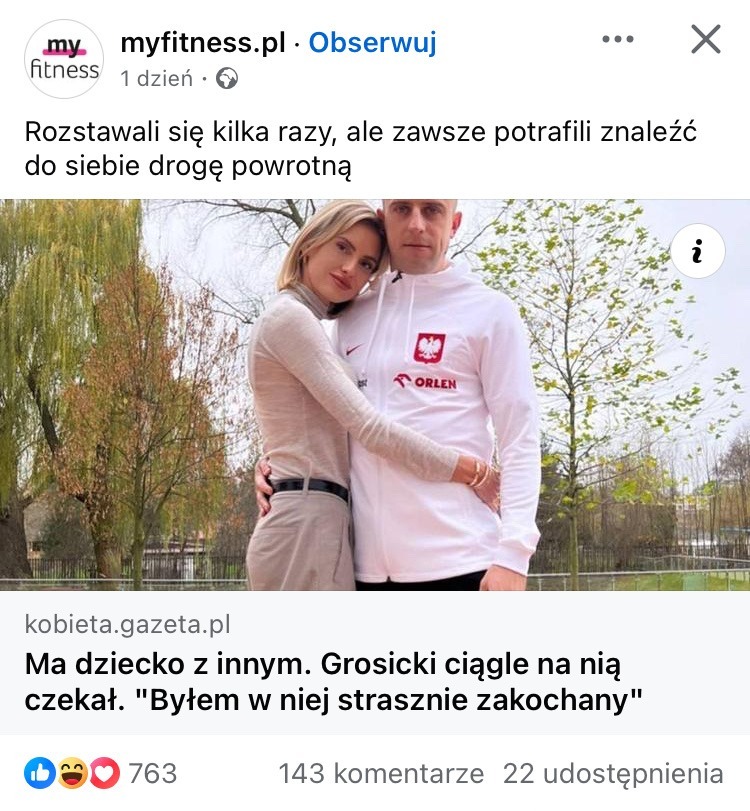This screenshot has height=811, width=750.
Task: Open the three-dot post options menu
Action: point(618,40)
